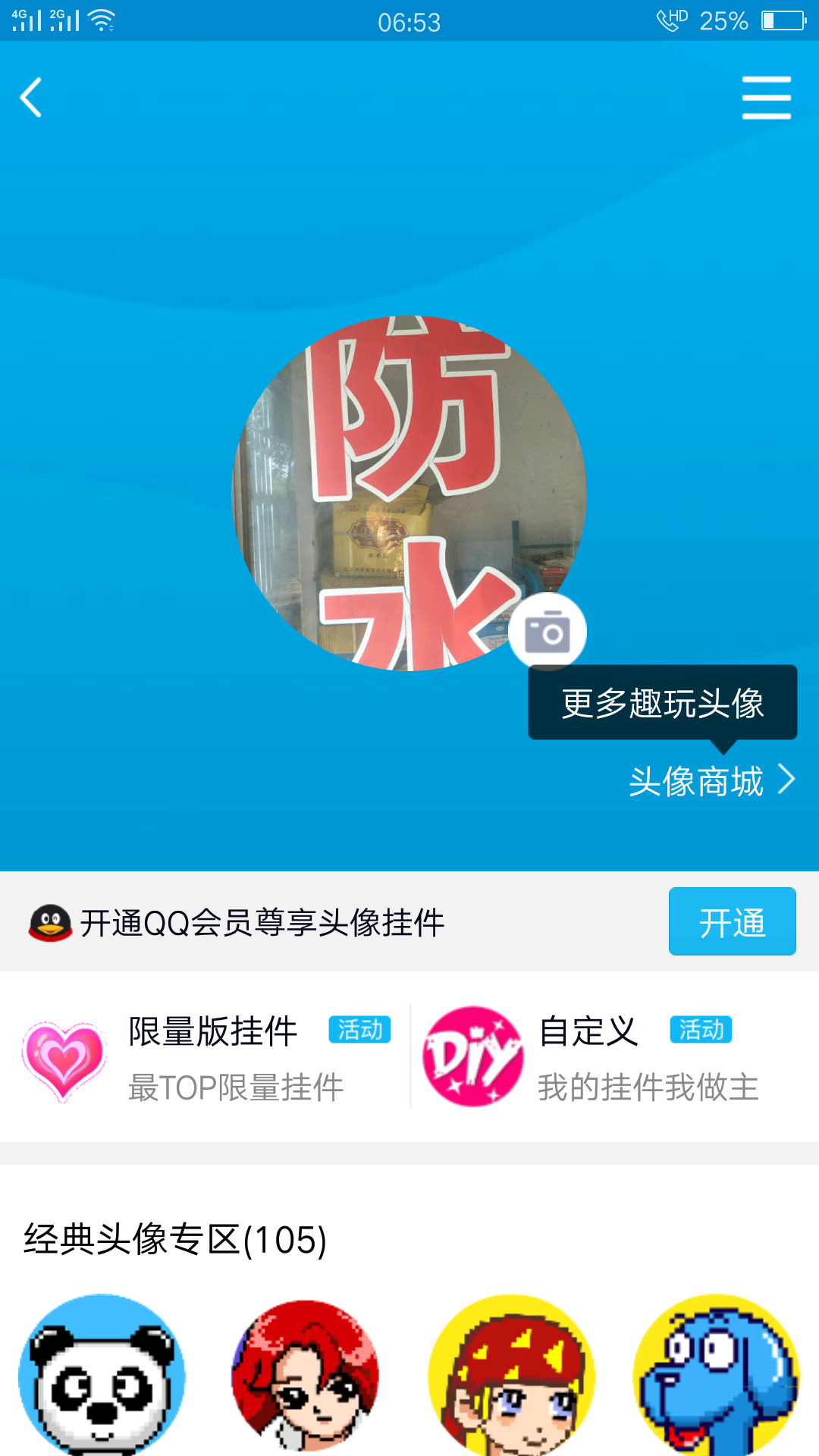819x1456 pixels.
Task: Go back using the top-left arrow
Action: (31, 98)
